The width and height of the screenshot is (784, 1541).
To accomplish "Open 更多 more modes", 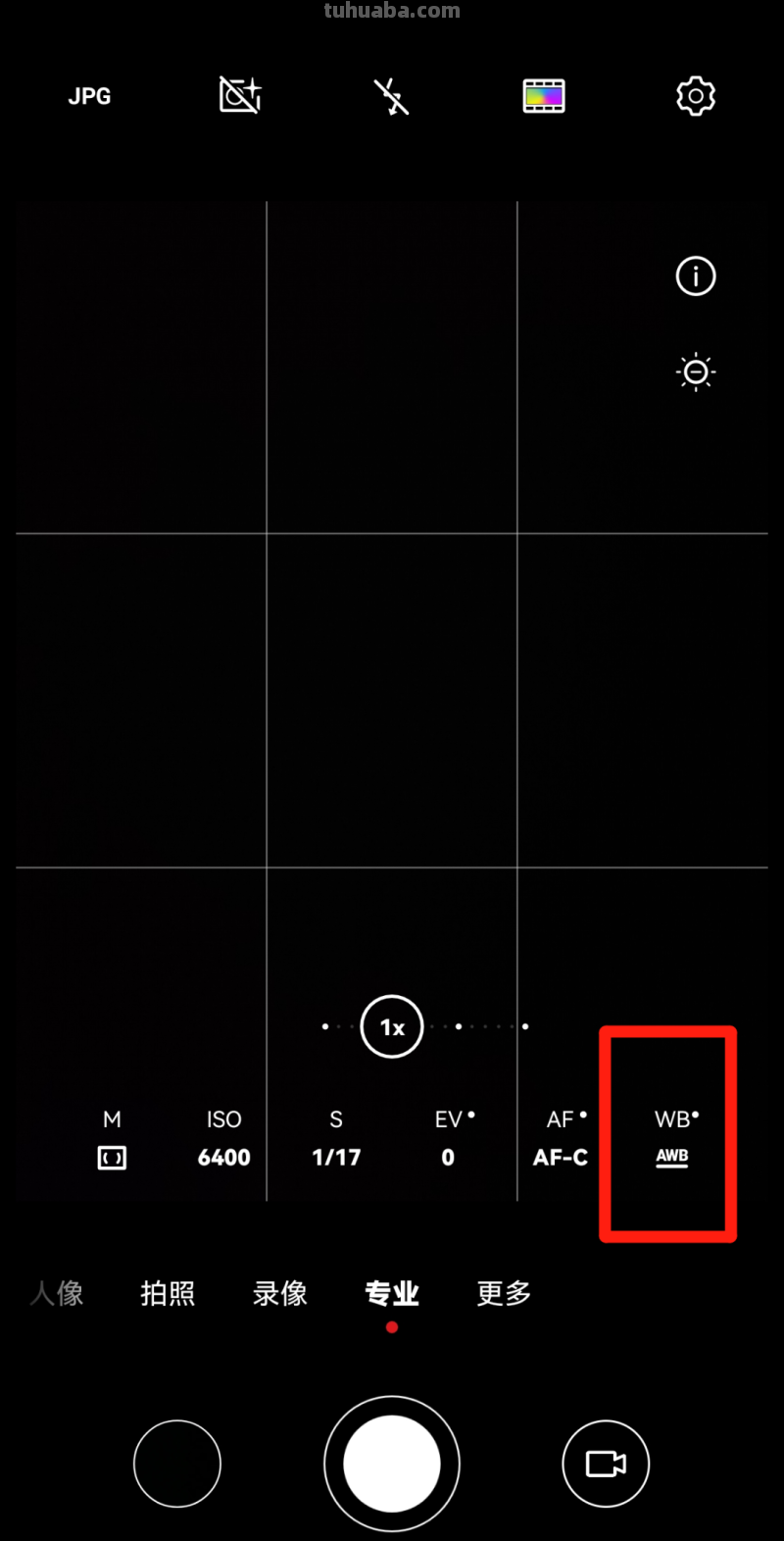I will (x=504, y=1294).
